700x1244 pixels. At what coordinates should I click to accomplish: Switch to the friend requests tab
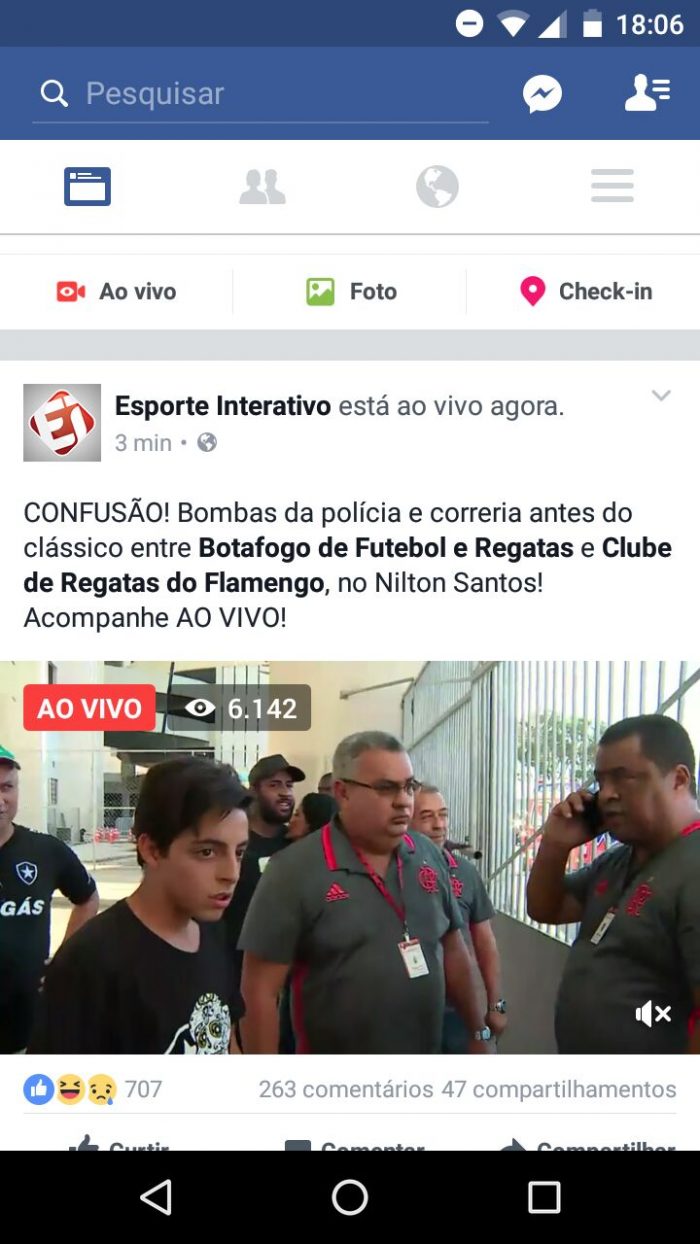[x=262, y=187]
